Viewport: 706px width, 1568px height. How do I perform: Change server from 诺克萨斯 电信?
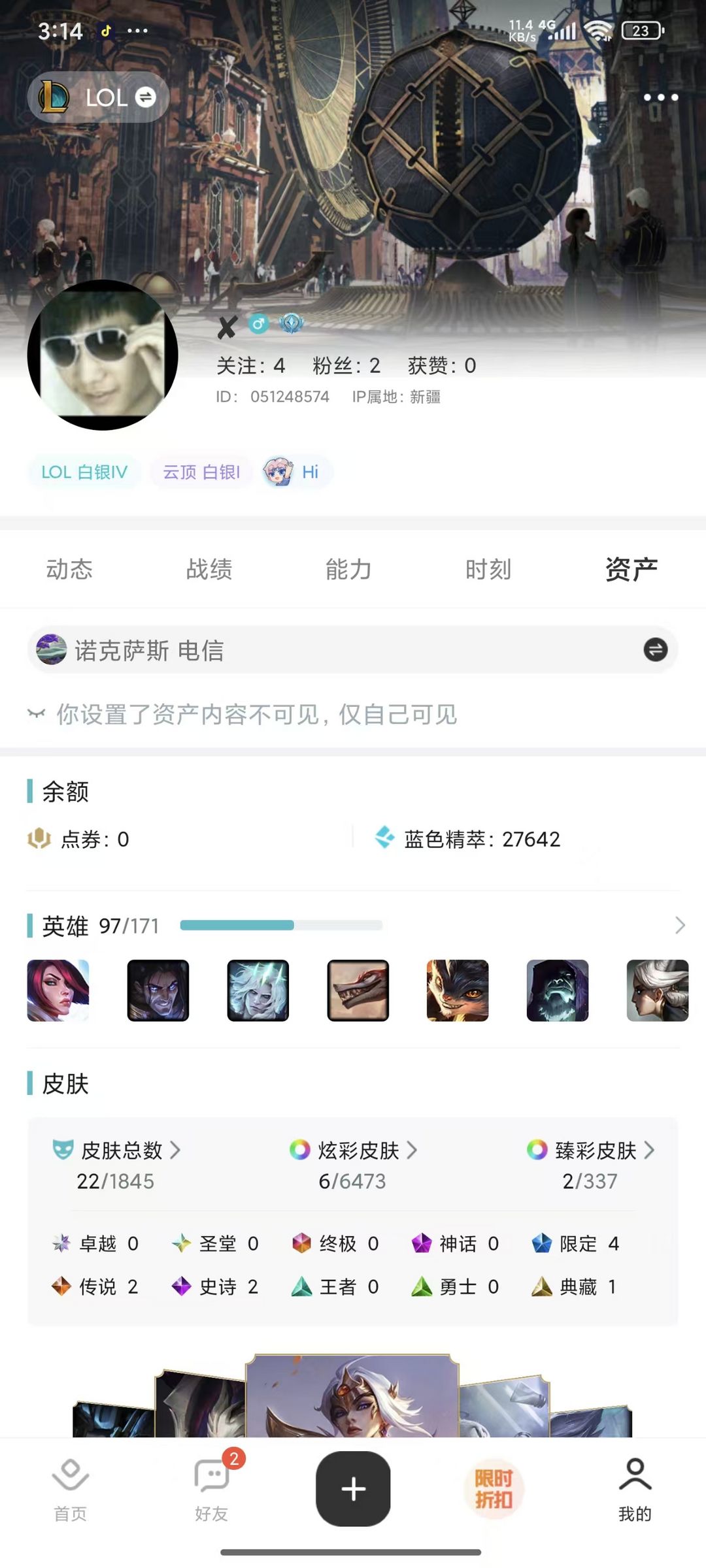point(655,649)
